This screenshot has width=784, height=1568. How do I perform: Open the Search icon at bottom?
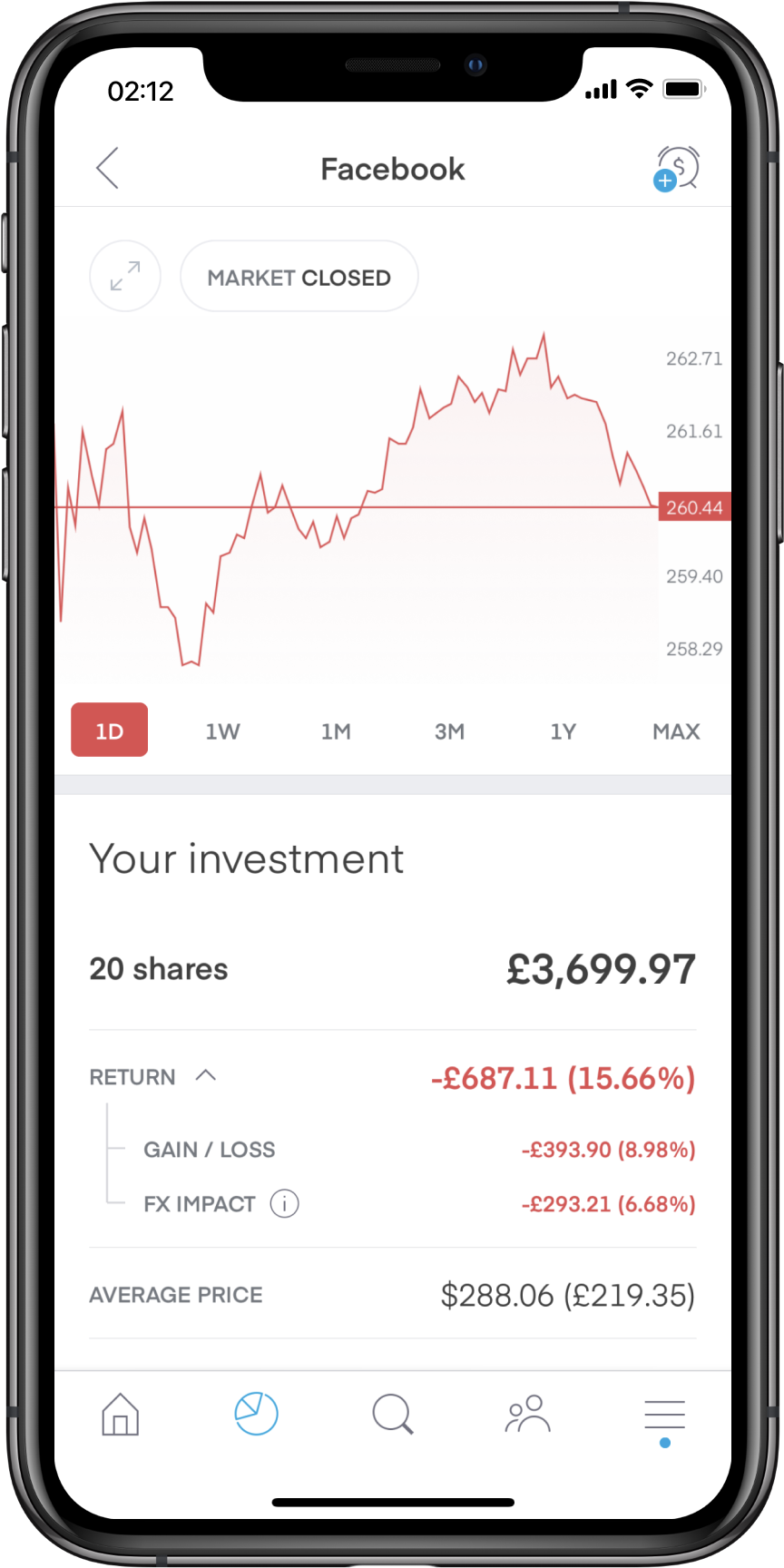pos(392,1414)
